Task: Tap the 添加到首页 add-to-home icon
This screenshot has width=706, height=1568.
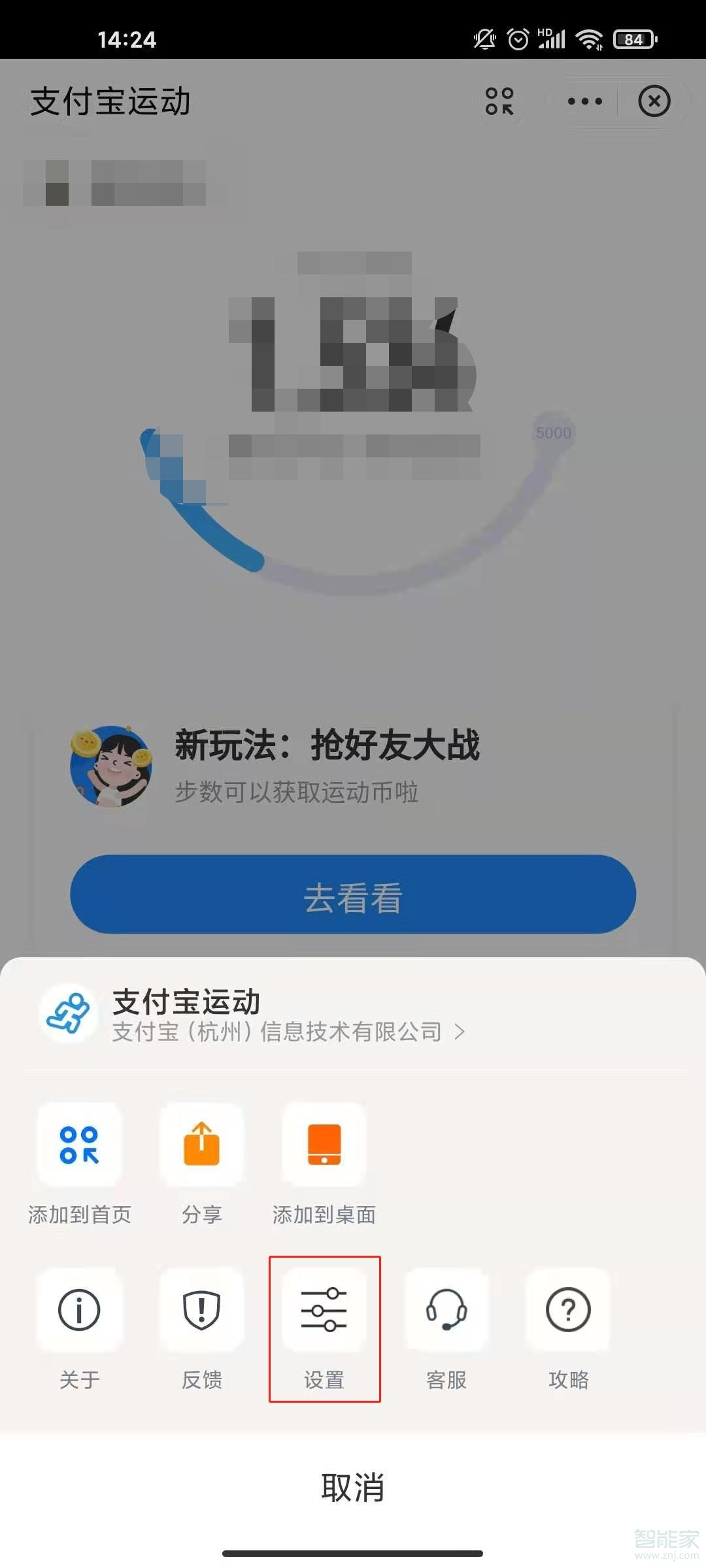Action: 79,1145
